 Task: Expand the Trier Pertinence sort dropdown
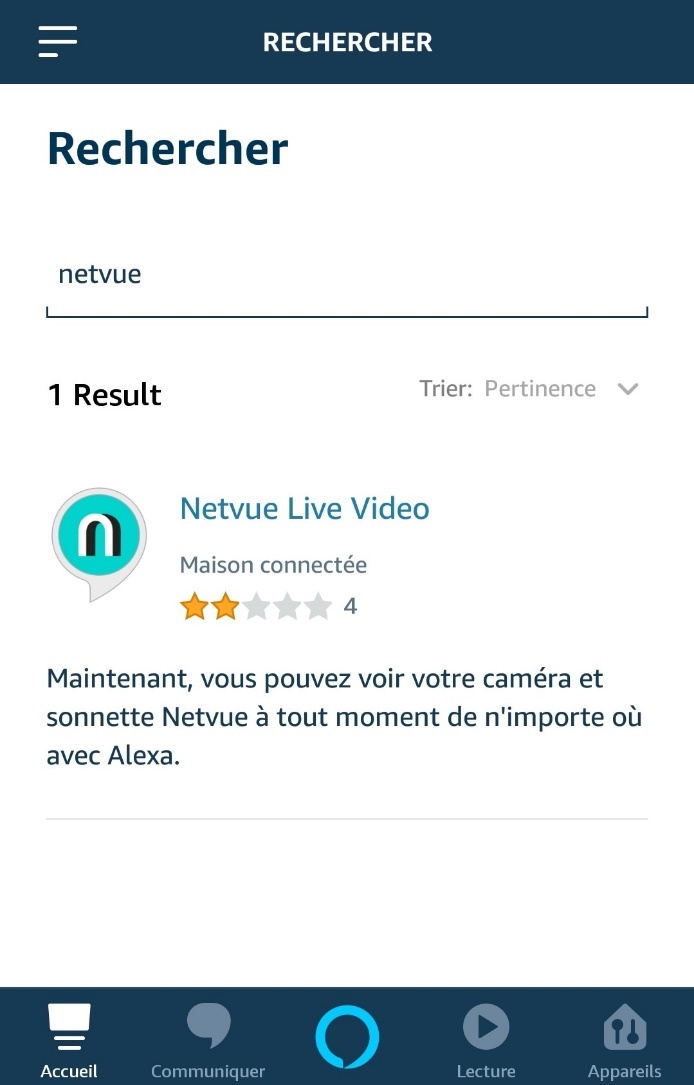pyautogui.click(x=529, y=389)
